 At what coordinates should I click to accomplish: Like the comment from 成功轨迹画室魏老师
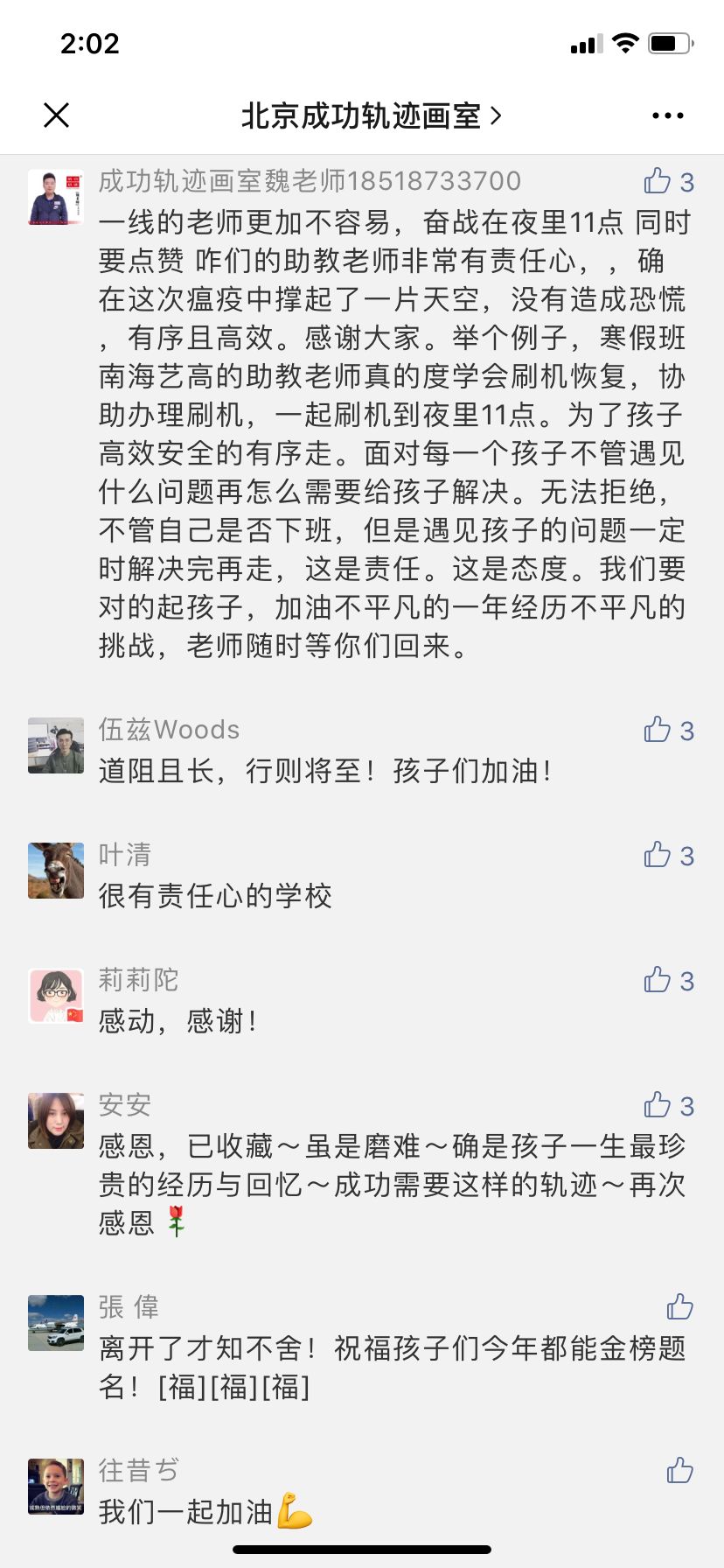click(658, 181)
